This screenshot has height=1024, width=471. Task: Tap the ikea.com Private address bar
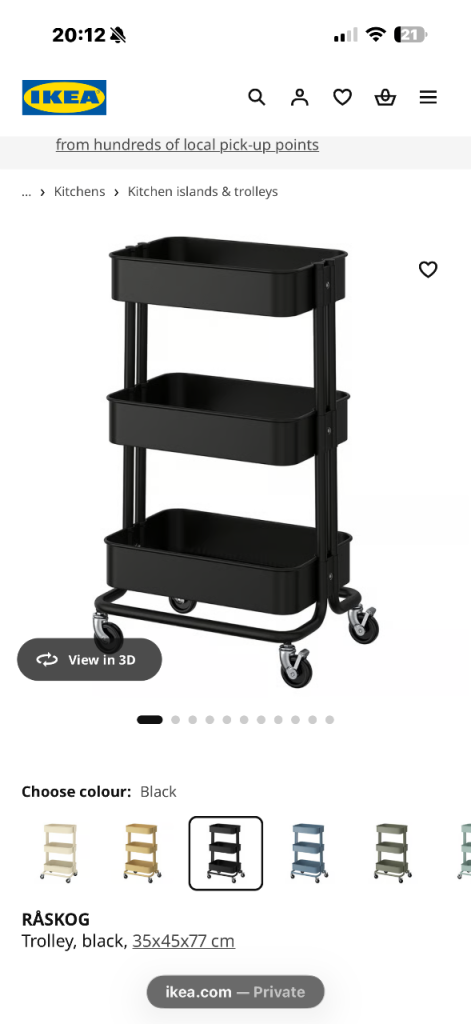[x=235, y=992]
